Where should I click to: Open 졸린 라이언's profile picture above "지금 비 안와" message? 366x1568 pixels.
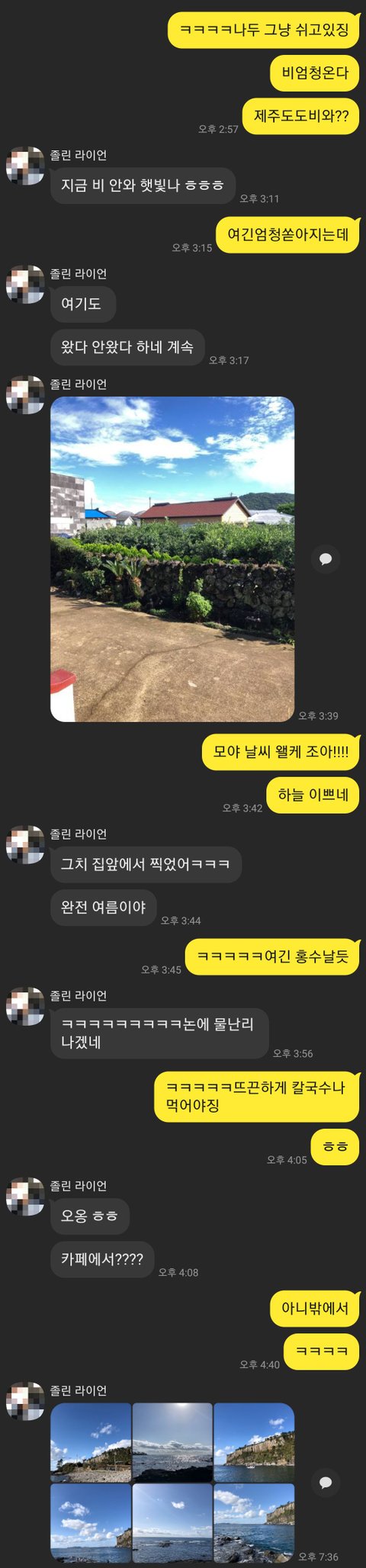pos(25,166)
